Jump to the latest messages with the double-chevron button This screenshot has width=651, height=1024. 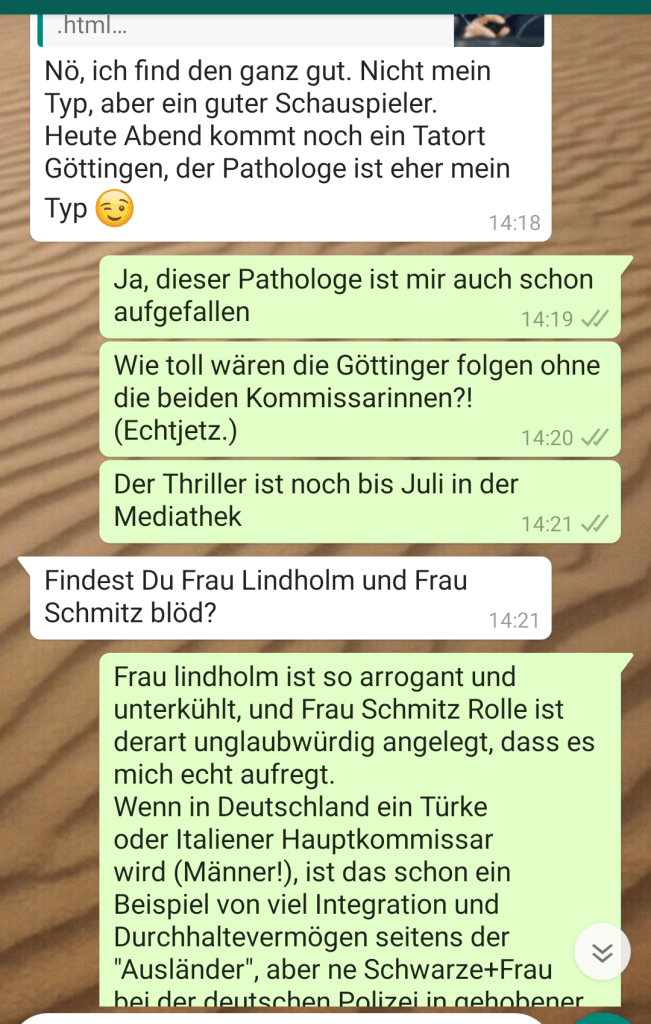coord(602,952)
